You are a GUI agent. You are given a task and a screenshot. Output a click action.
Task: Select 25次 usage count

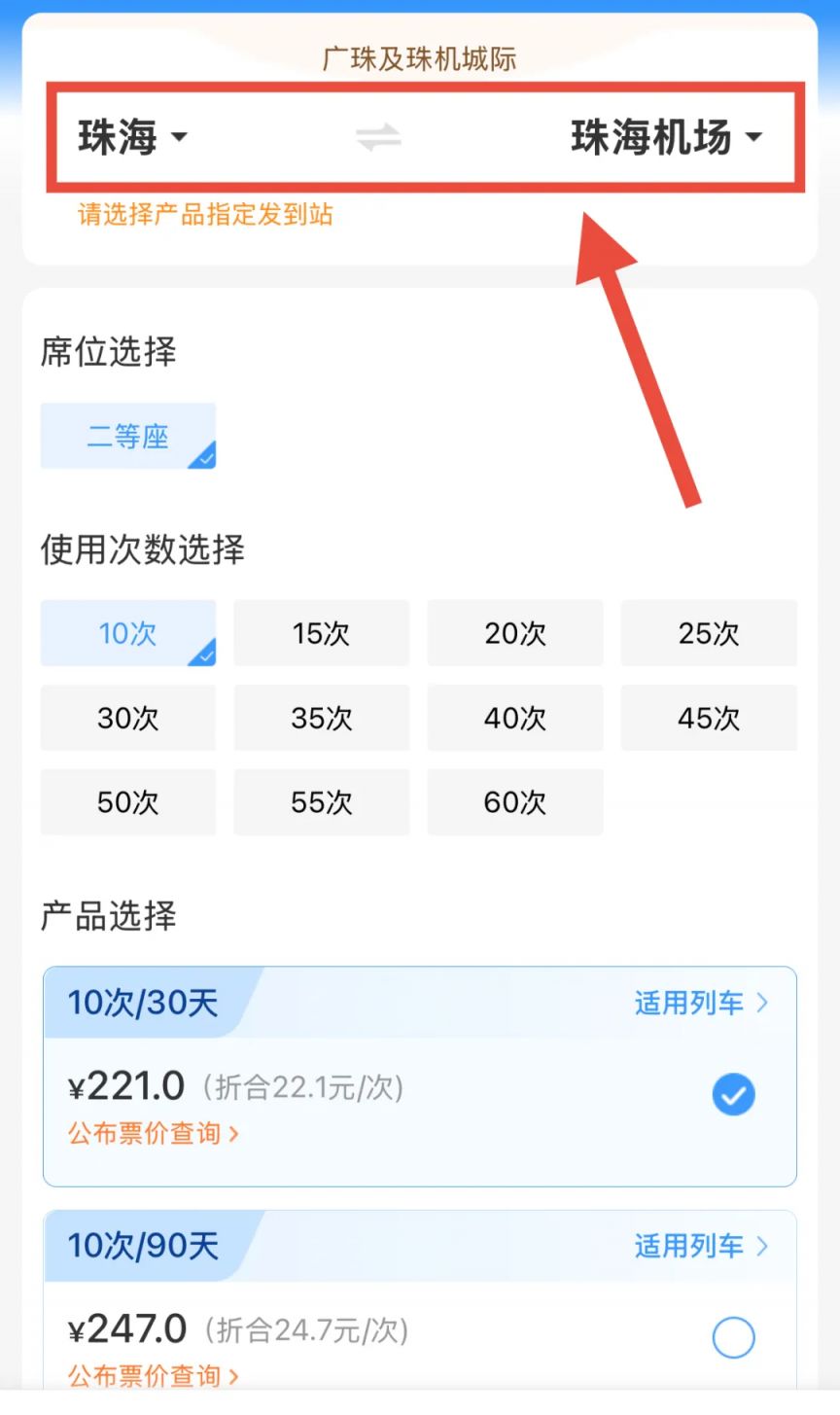click(x=709, y=633)
